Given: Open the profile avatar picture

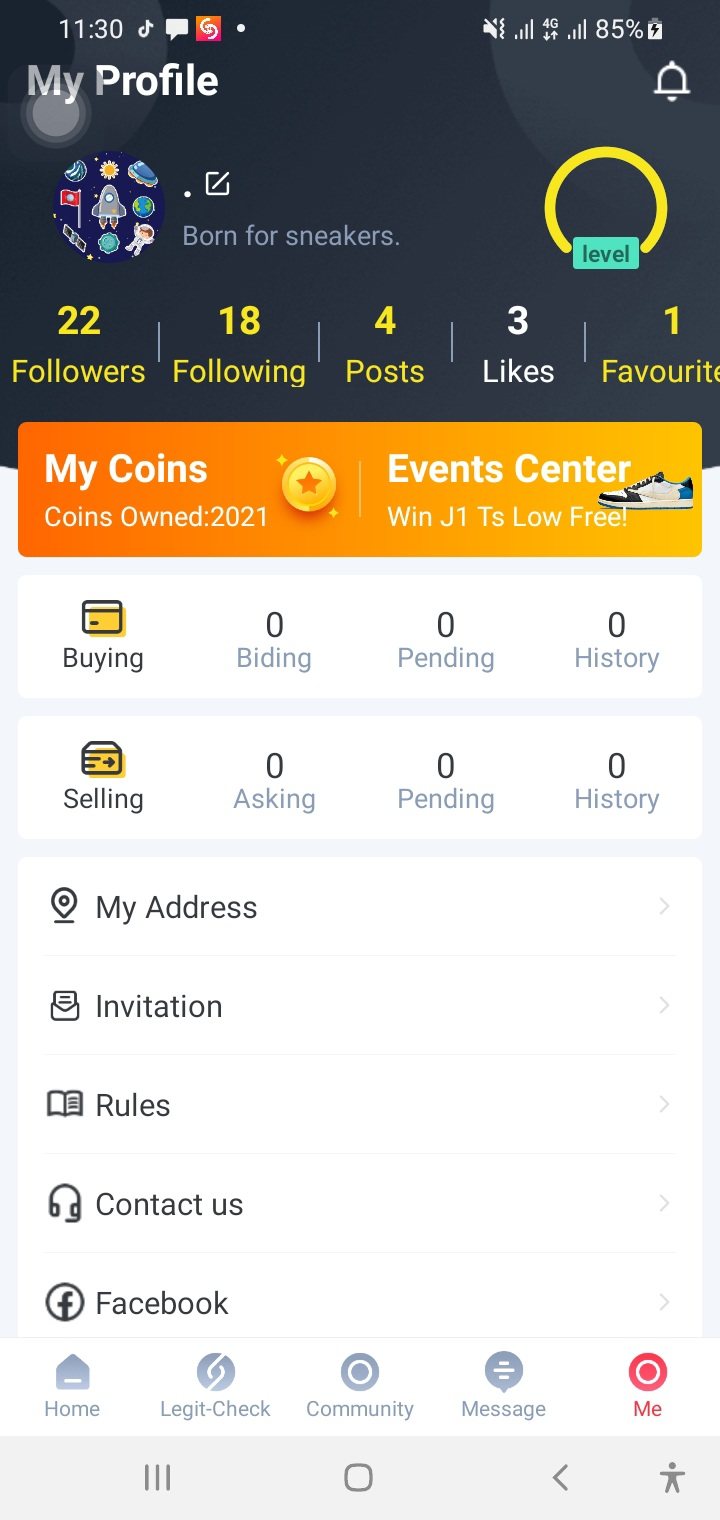Looking at the screenshot, I should point(108,207).
